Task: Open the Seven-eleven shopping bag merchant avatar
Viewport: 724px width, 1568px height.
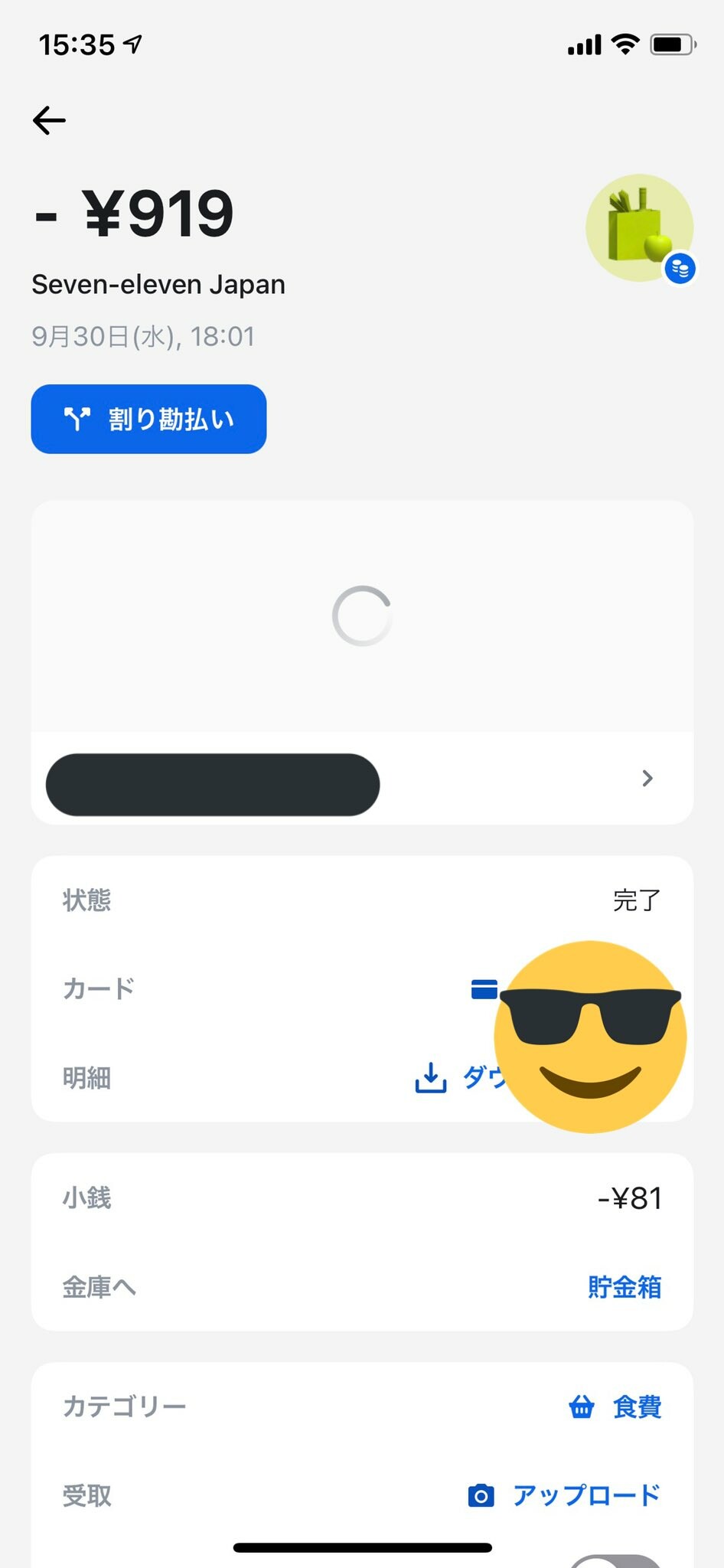Action: tap(640, 226)
